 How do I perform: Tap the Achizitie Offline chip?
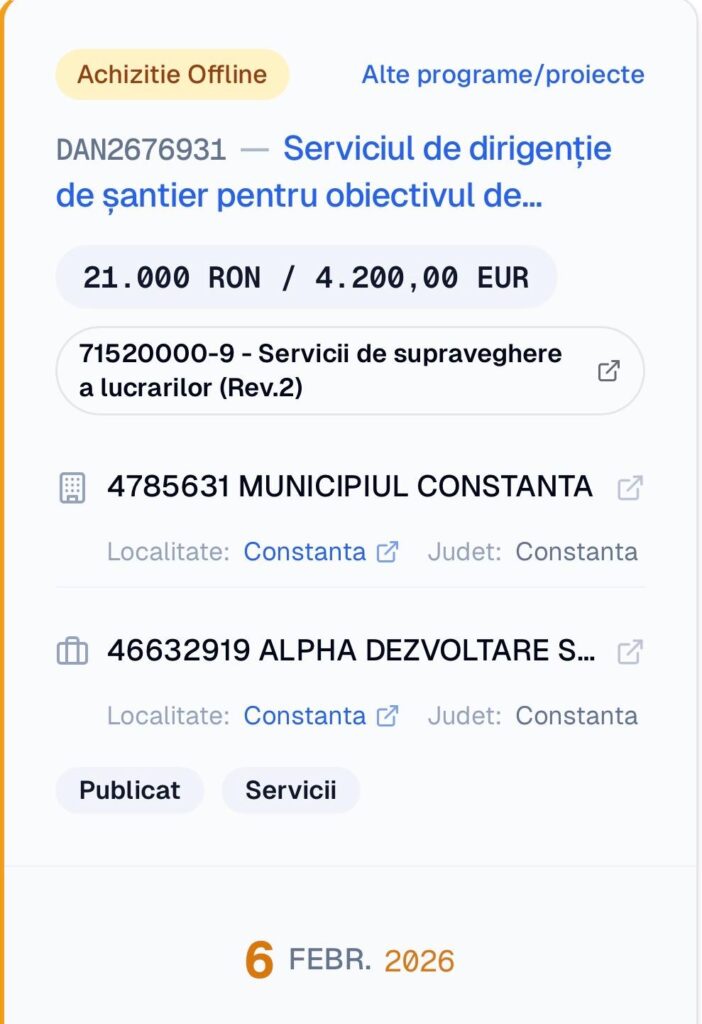click(x=172, y=75)
